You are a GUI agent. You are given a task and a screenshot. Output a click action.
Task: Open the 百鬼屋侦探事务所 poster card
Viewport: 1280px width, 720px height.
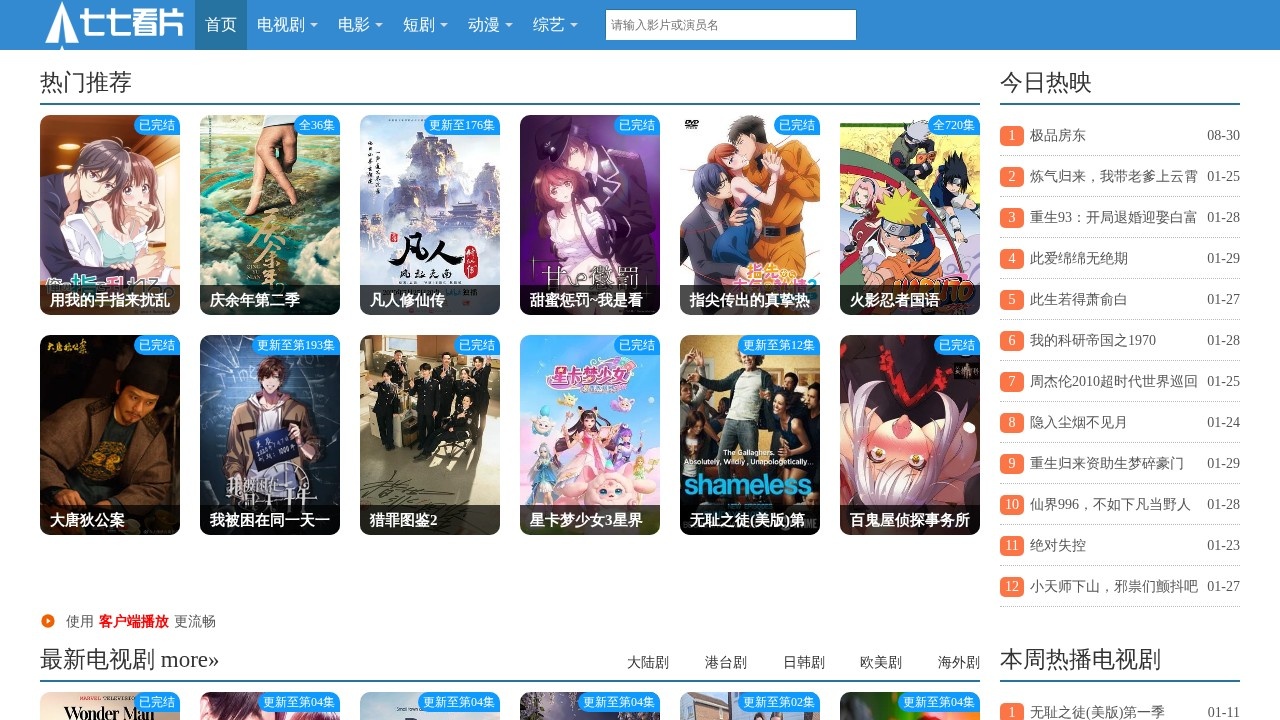tap(910, 435)
